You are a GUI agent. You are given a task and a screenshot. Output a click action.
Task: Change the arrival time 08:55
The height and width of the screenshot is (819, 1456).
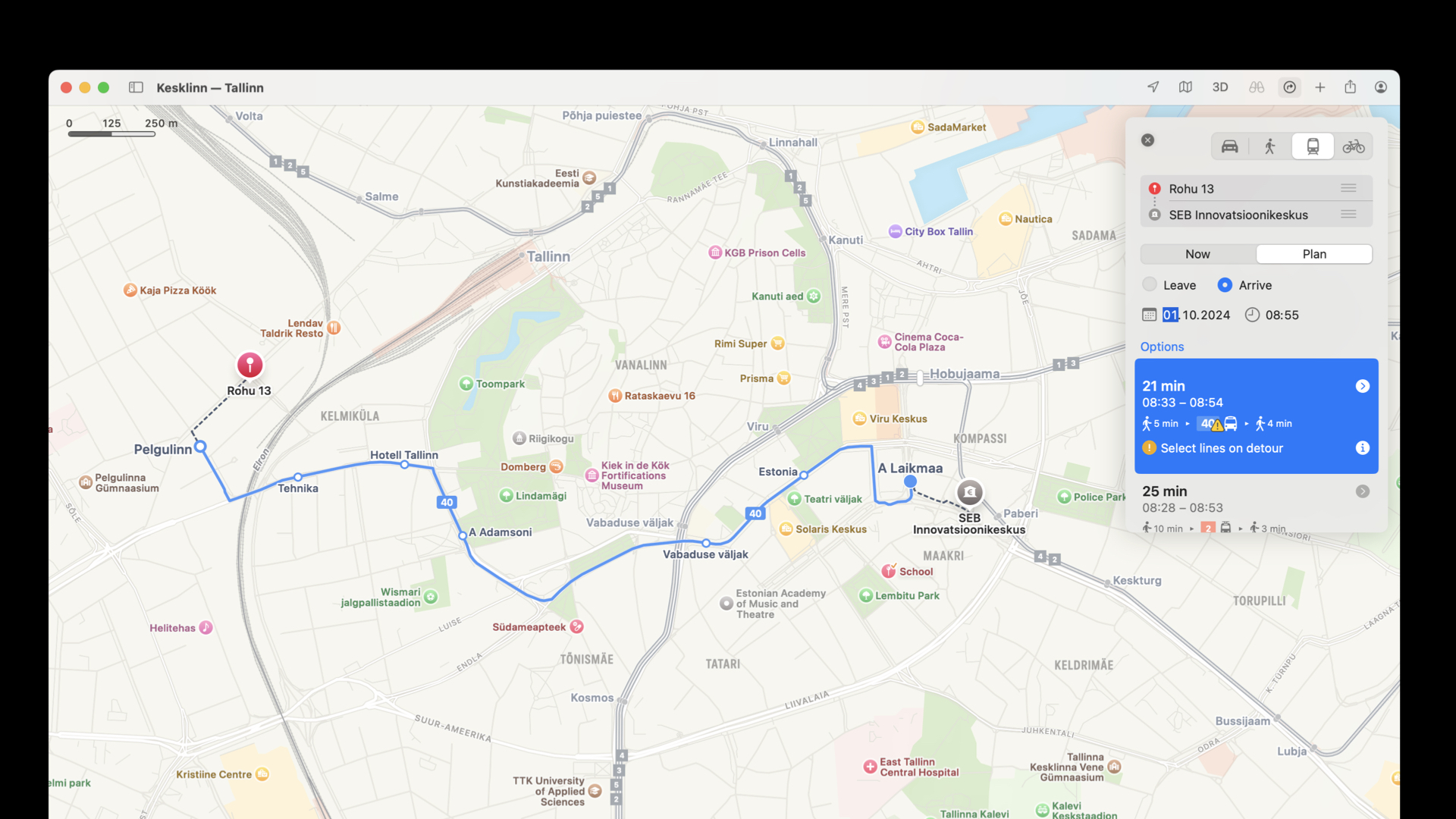(1282, 315)
